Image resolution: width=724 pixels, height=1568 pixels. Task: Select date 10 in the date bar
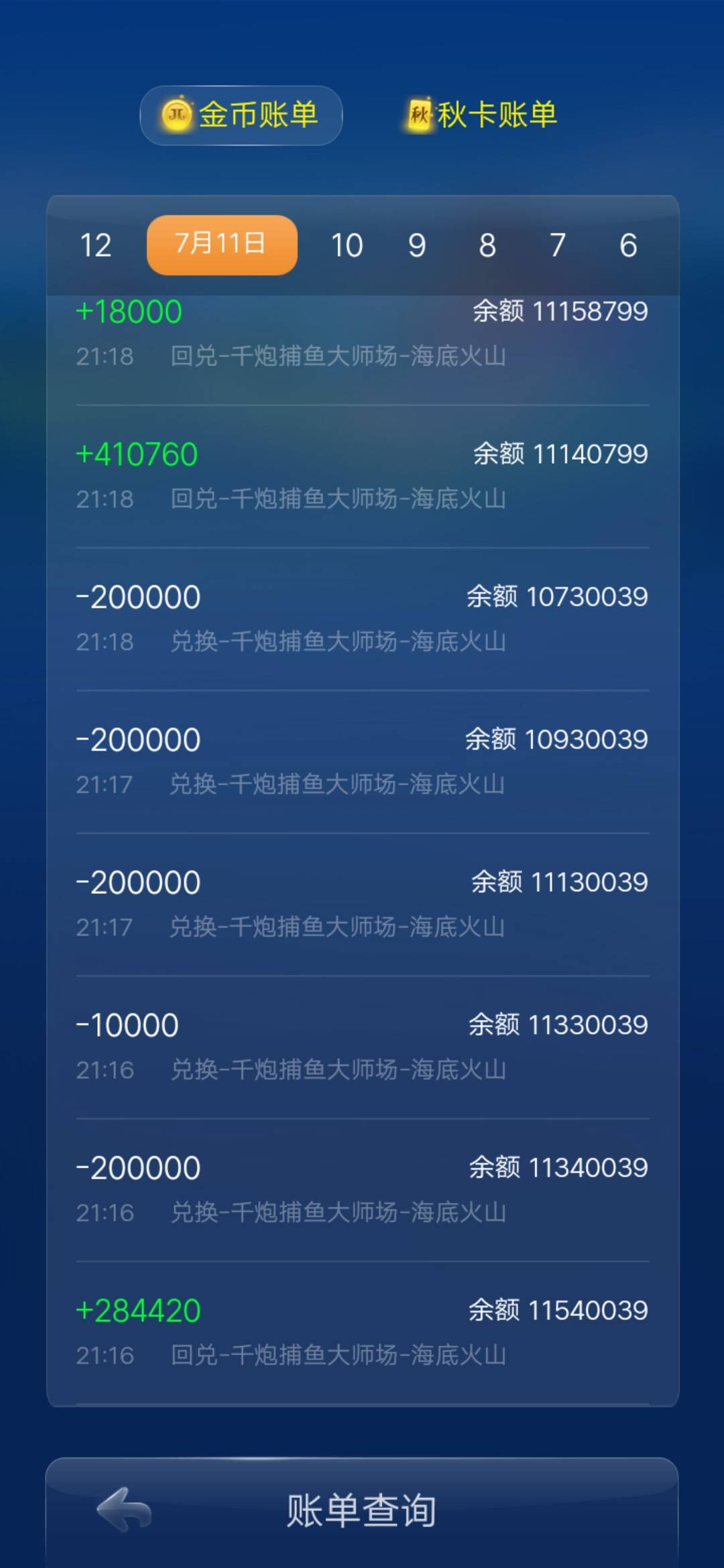pyautogui.click(x=347, y=247)
